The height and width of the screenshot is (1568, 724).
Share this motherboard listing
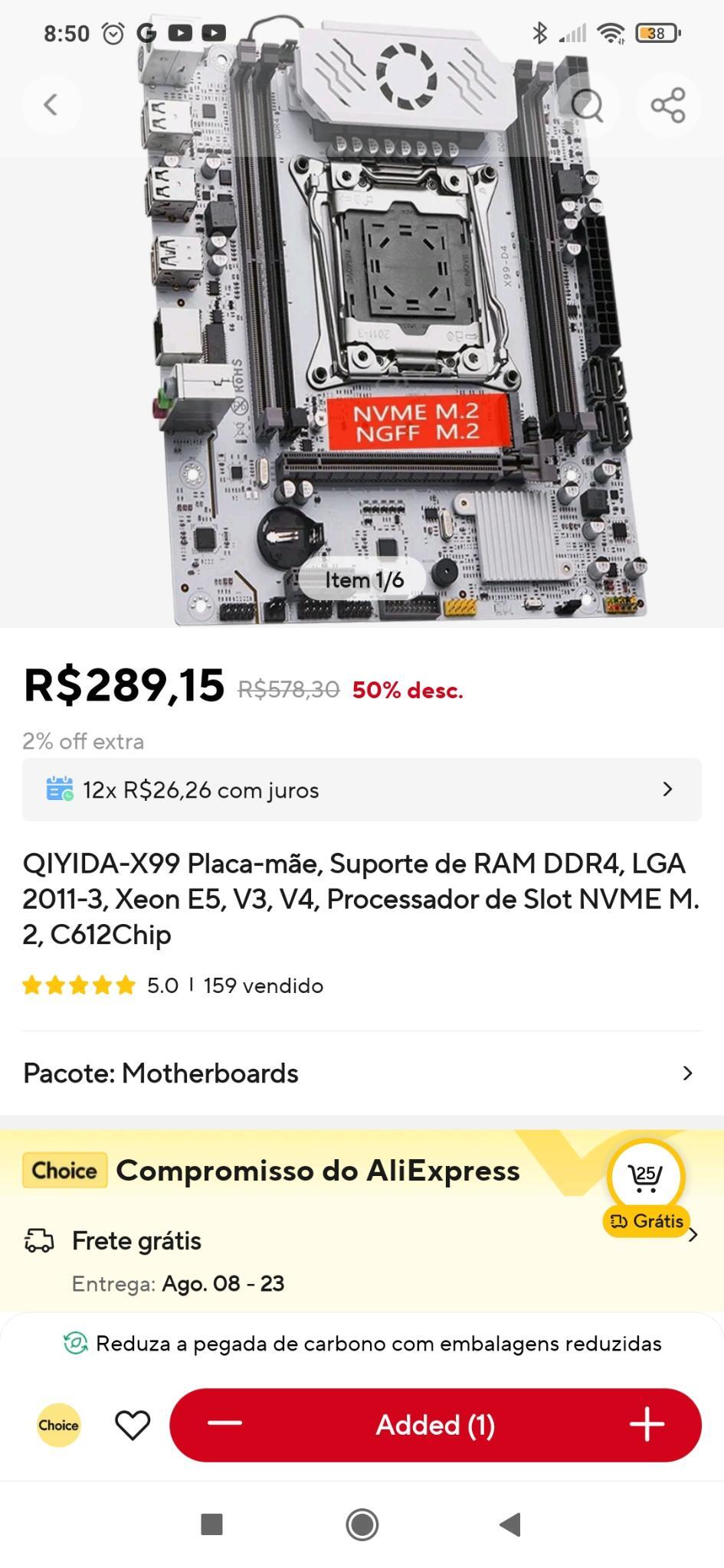pyautogui.click(x=667, y=105)
